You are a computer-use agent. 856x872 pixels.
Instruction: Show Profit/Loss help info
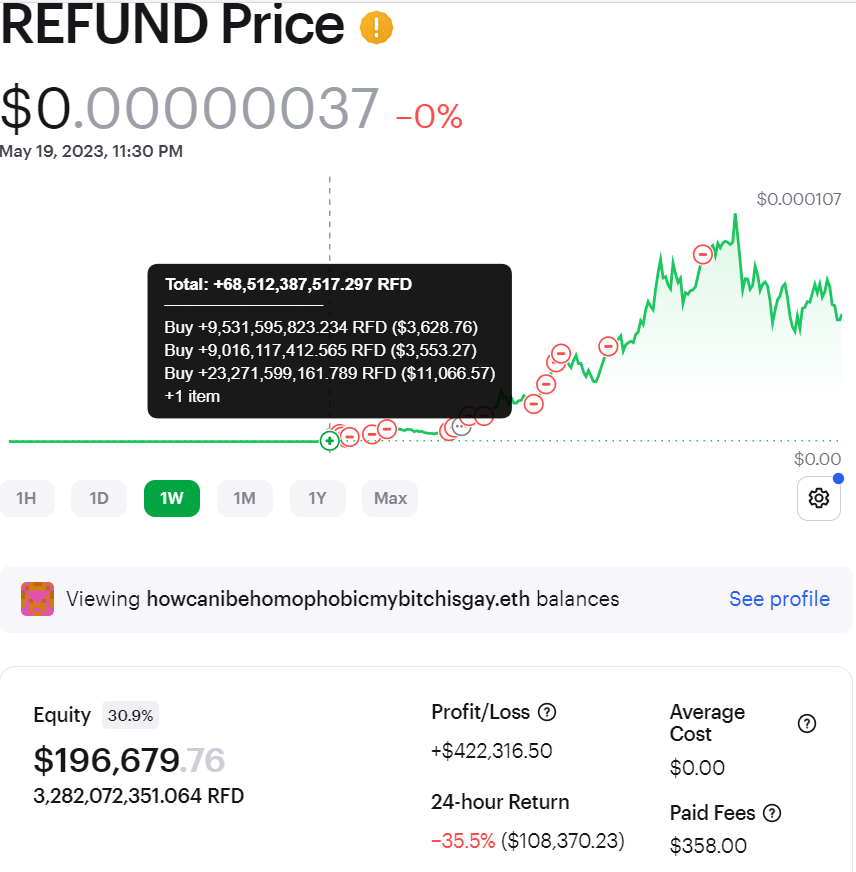click(x=547, y=712)
